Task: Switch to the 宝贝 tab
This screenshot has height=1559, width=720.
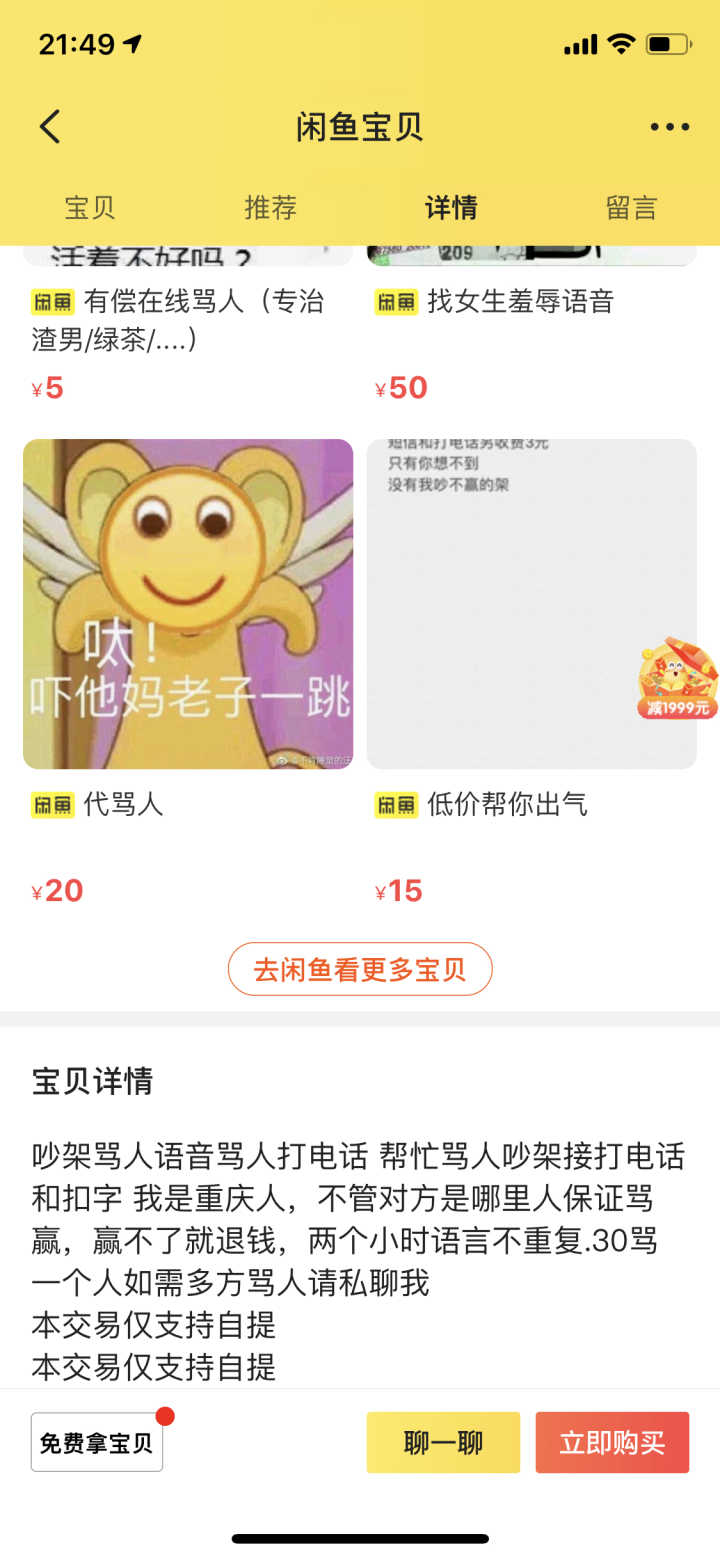Action: click(90, 208)
